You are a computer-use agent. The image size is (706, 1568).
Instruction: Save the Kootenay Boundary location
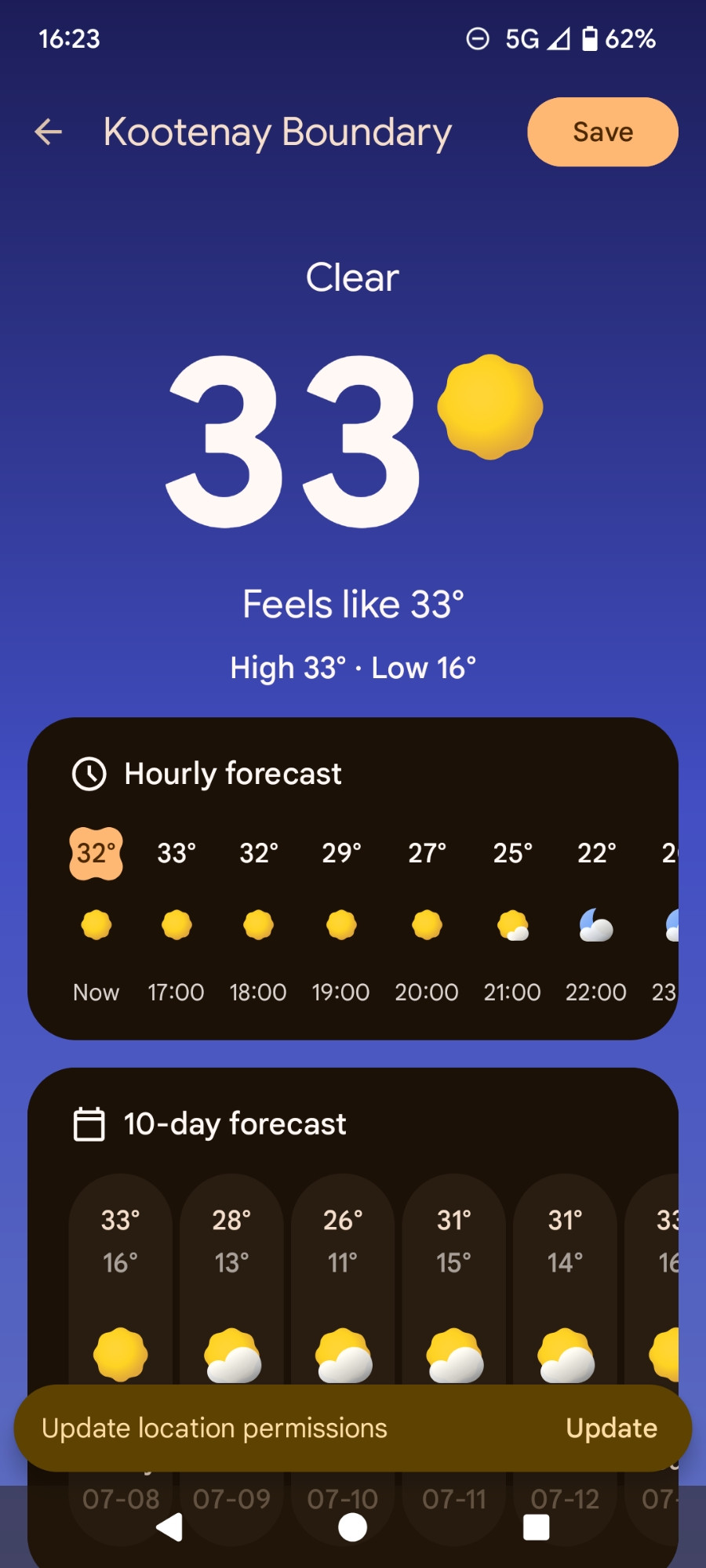point(602,132)
